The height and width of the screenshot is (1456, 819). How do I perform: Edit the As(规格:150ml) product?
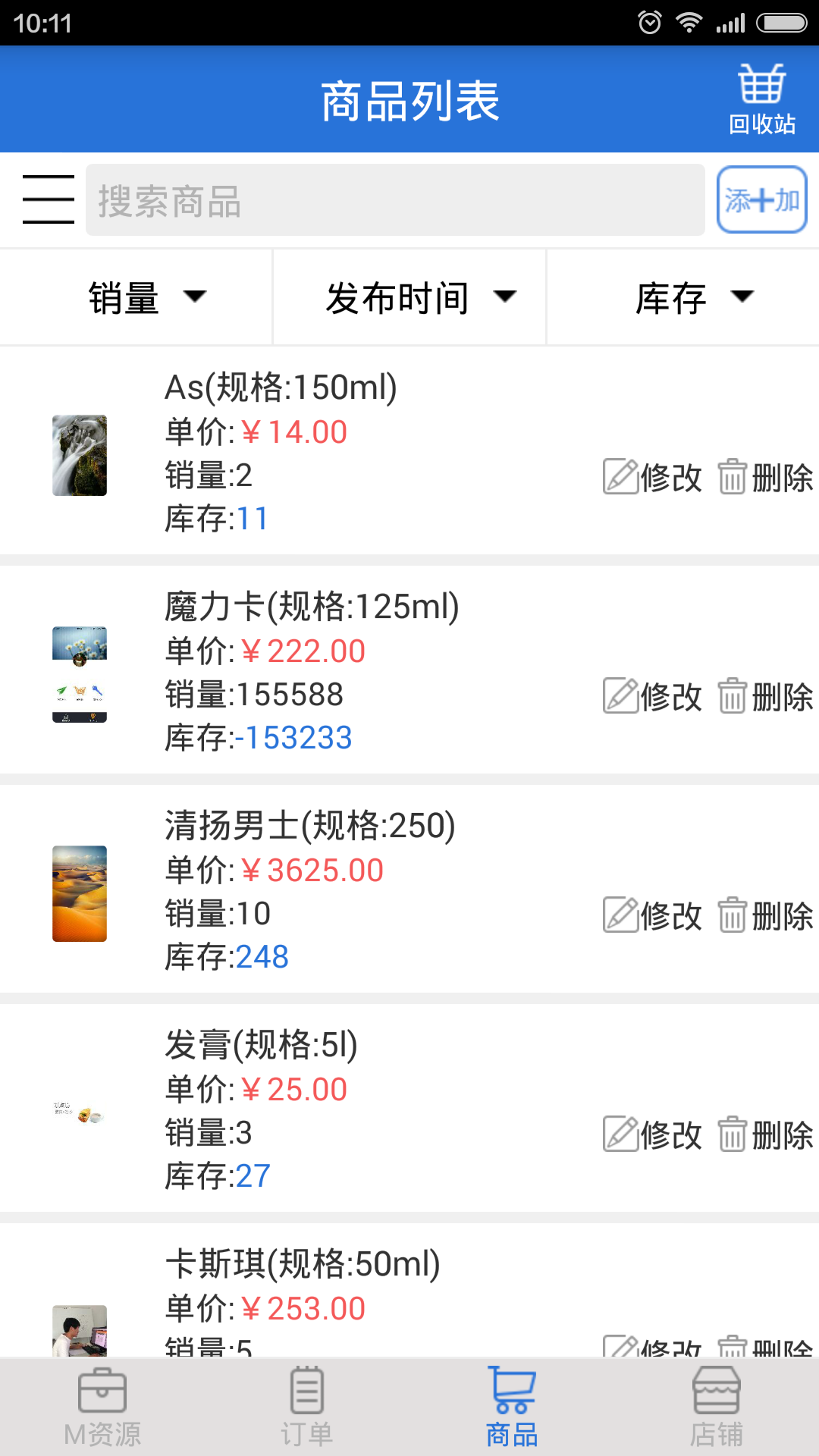[x=653, y=477]
